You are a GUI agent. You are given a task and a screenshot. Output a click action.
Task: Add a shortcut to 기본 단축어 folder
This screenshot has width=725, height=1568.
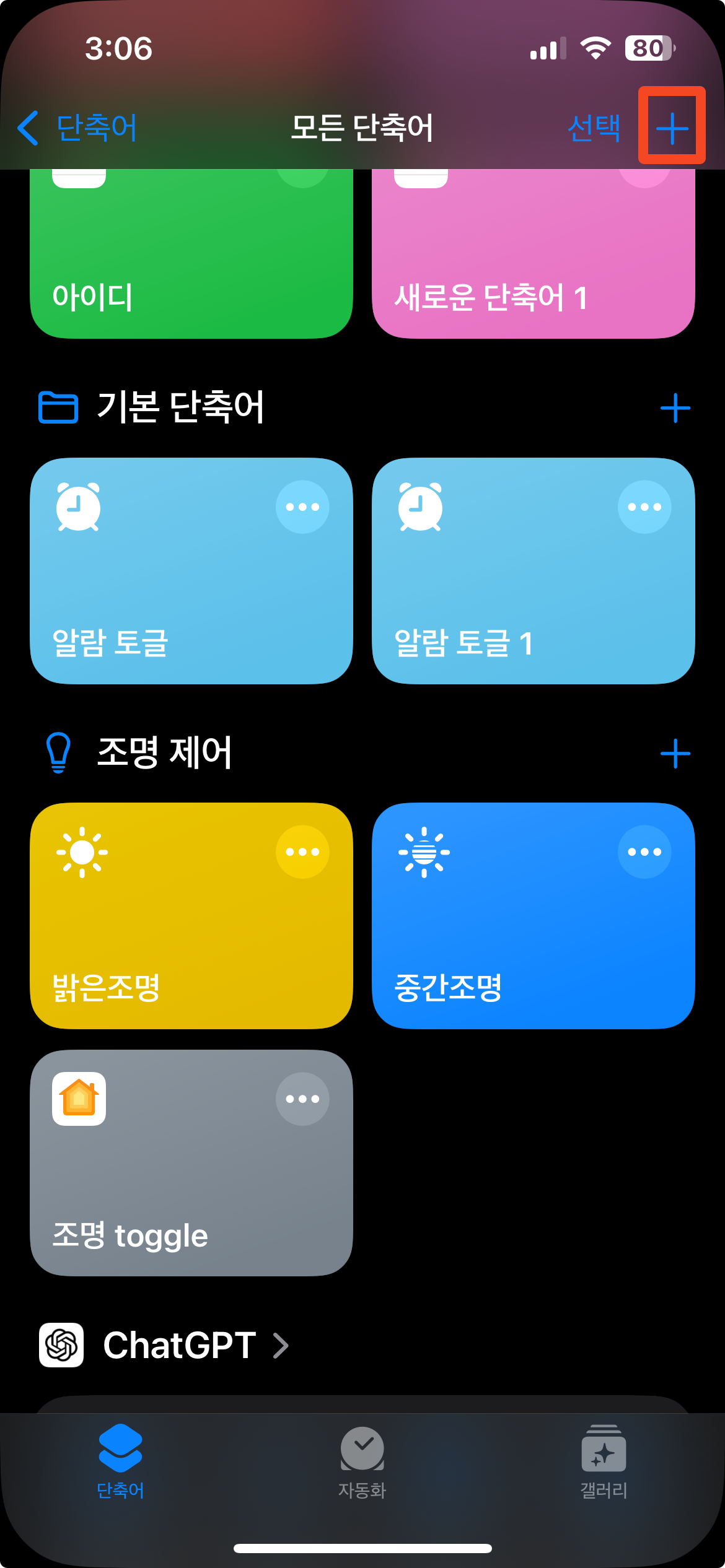[675, 408]
